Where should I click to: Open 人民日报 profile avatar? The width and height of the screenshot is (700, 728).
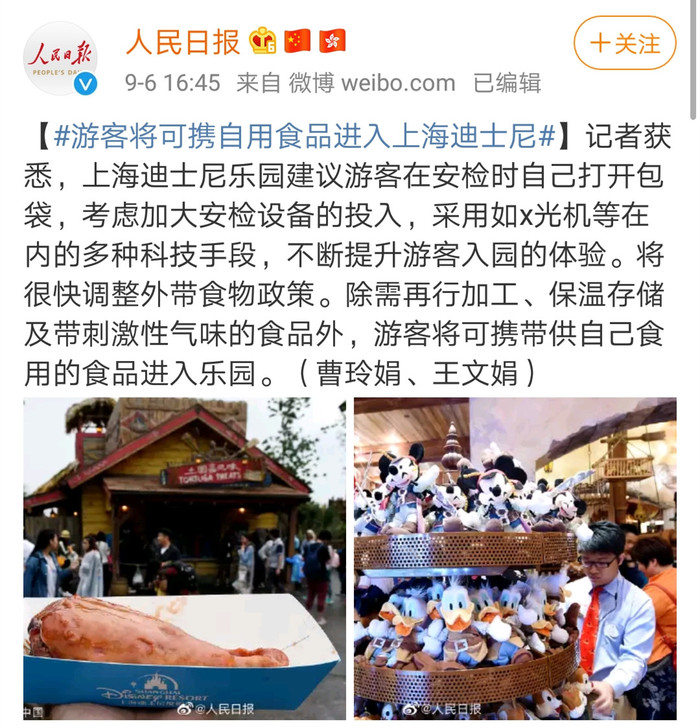[62, 57]
